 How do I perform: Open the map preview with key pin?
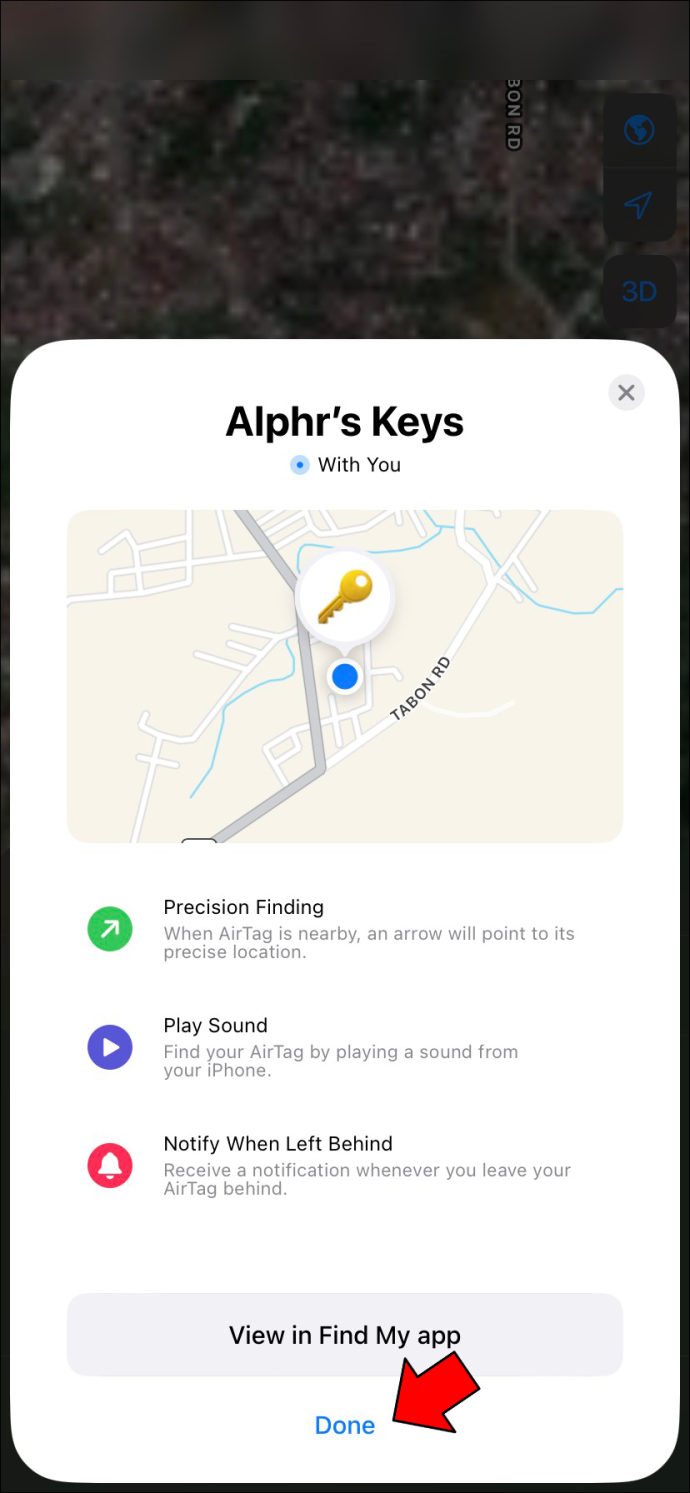click(345, 676)
